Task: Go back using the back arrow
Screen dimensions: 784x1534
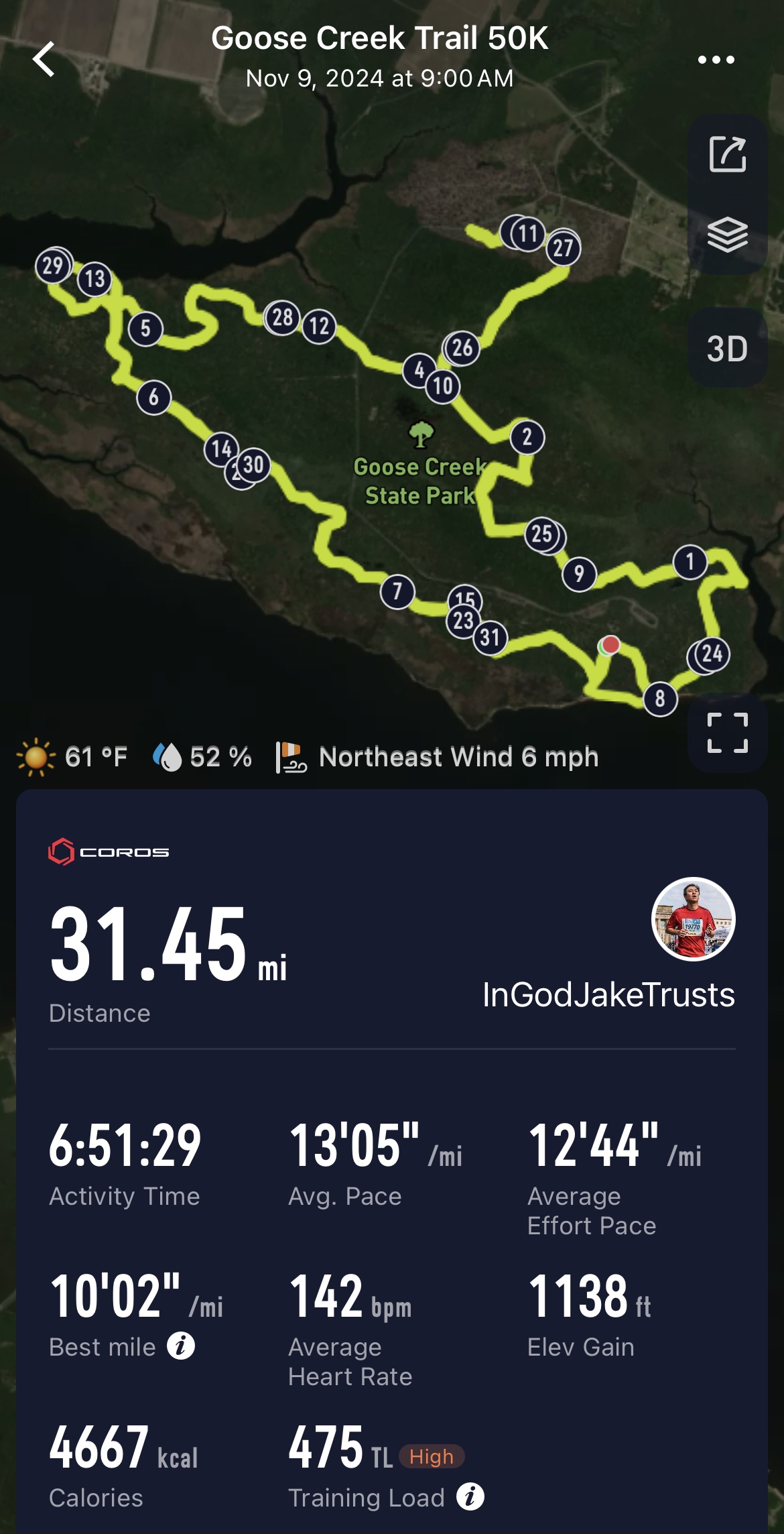Action: pyautogui.click(x=44, y=59)
